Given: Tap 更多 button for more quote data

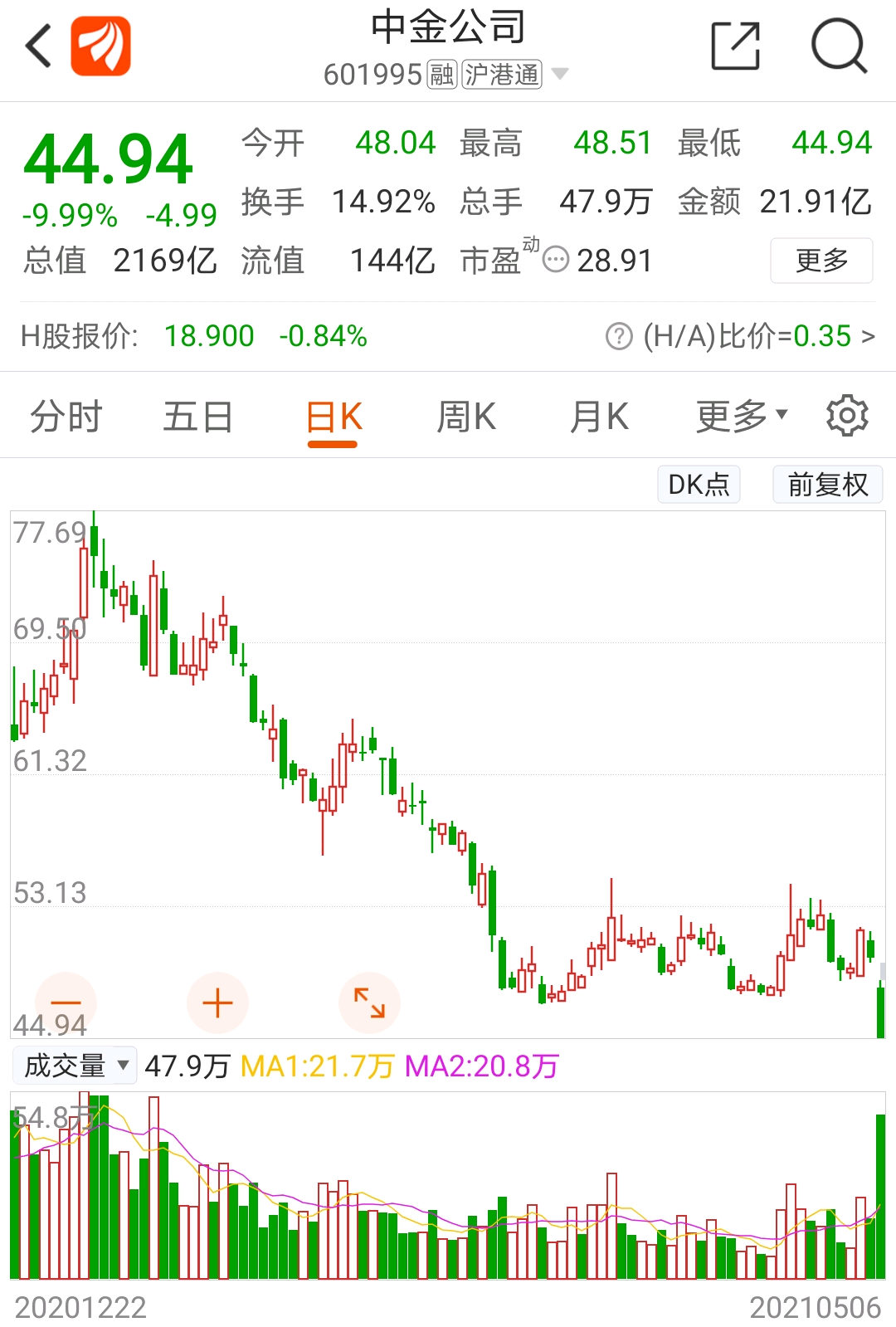Looking at the screenshot, I should [x=821, y=261].
